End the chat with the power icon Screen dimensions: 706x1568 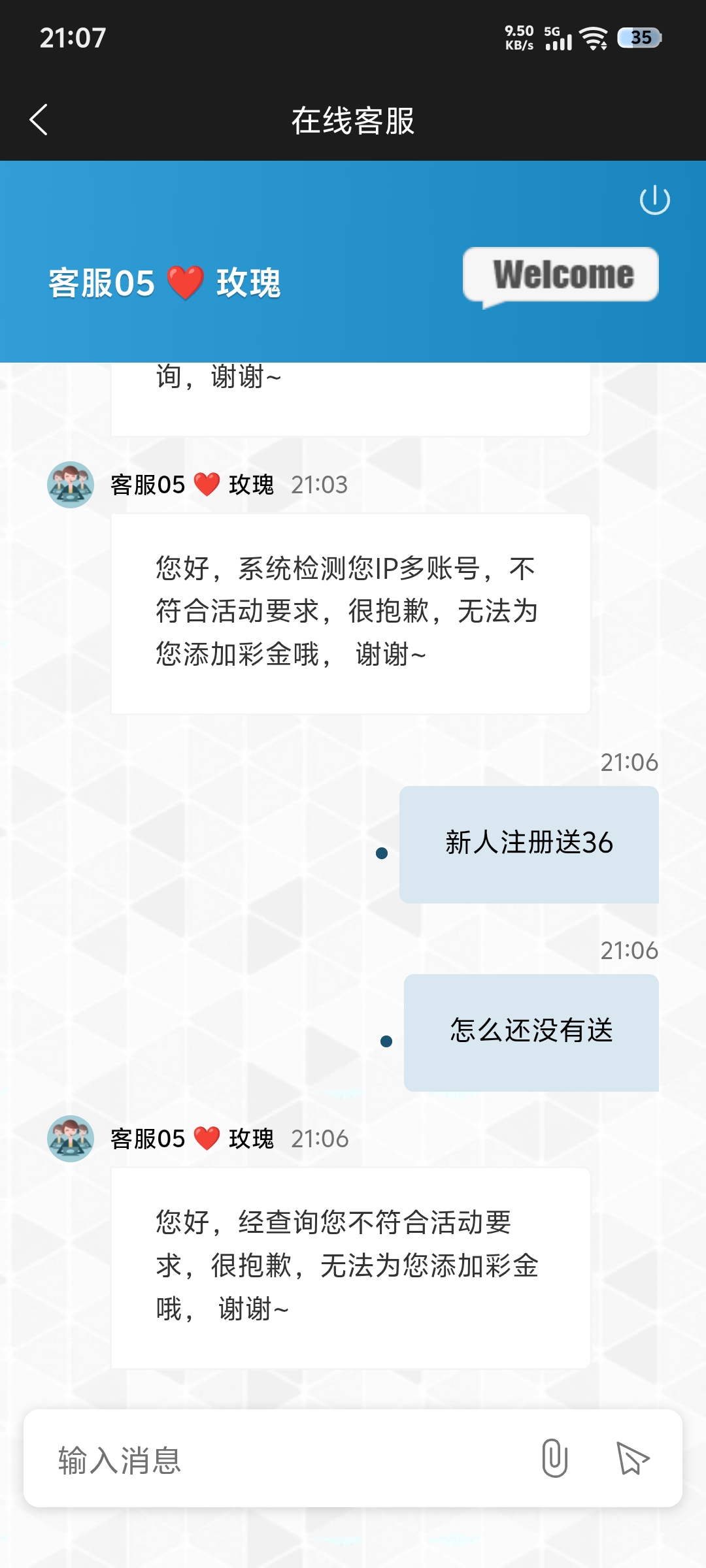click(x=654, y=200)
